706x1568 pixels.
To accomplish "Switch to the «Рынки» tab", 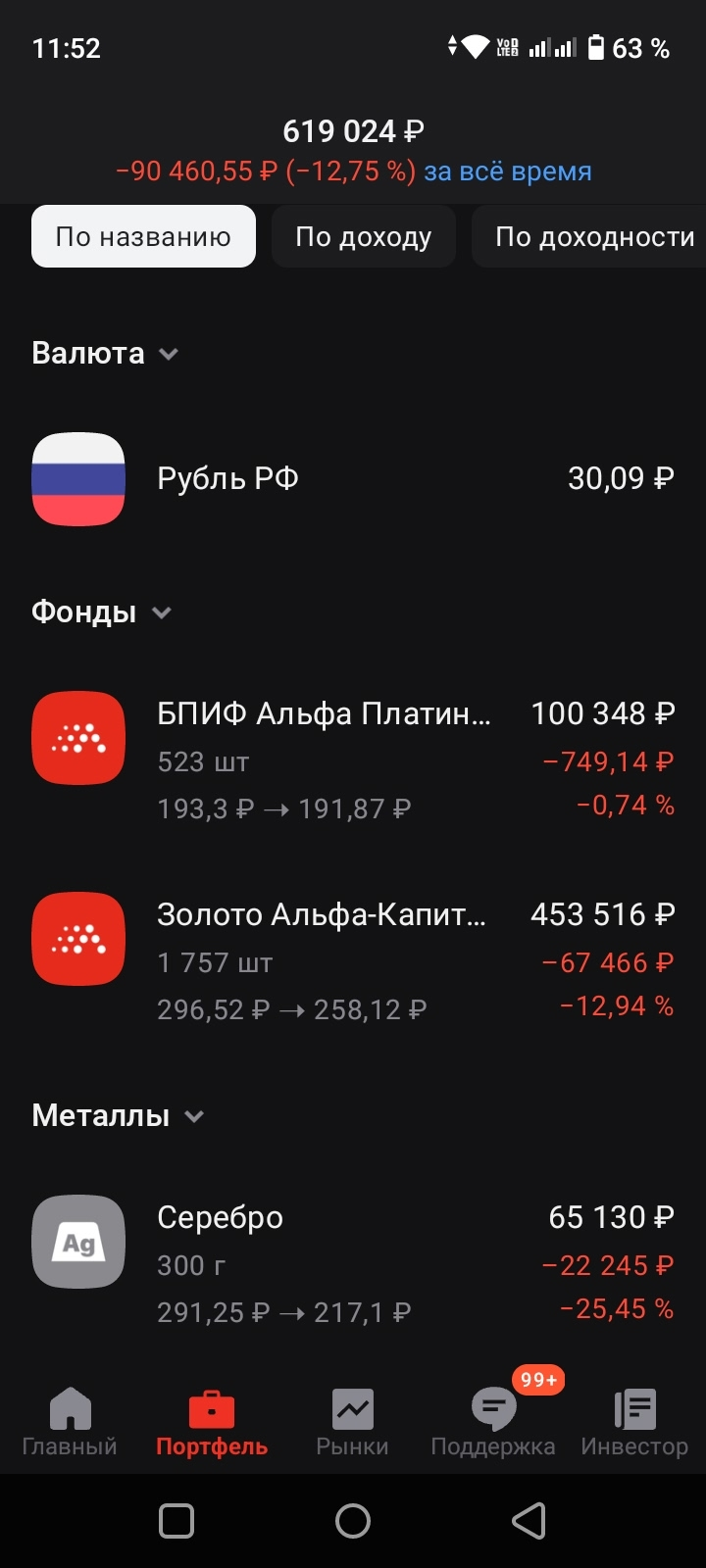I will 352,1421.
